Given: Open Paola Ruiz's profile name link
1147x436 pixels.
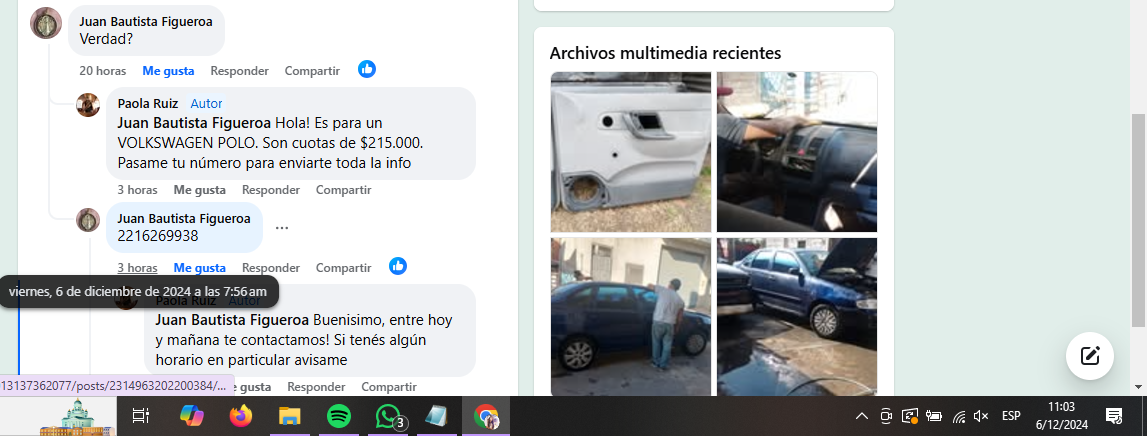Looking at the screenshot, I should click(x=147, y=103).
